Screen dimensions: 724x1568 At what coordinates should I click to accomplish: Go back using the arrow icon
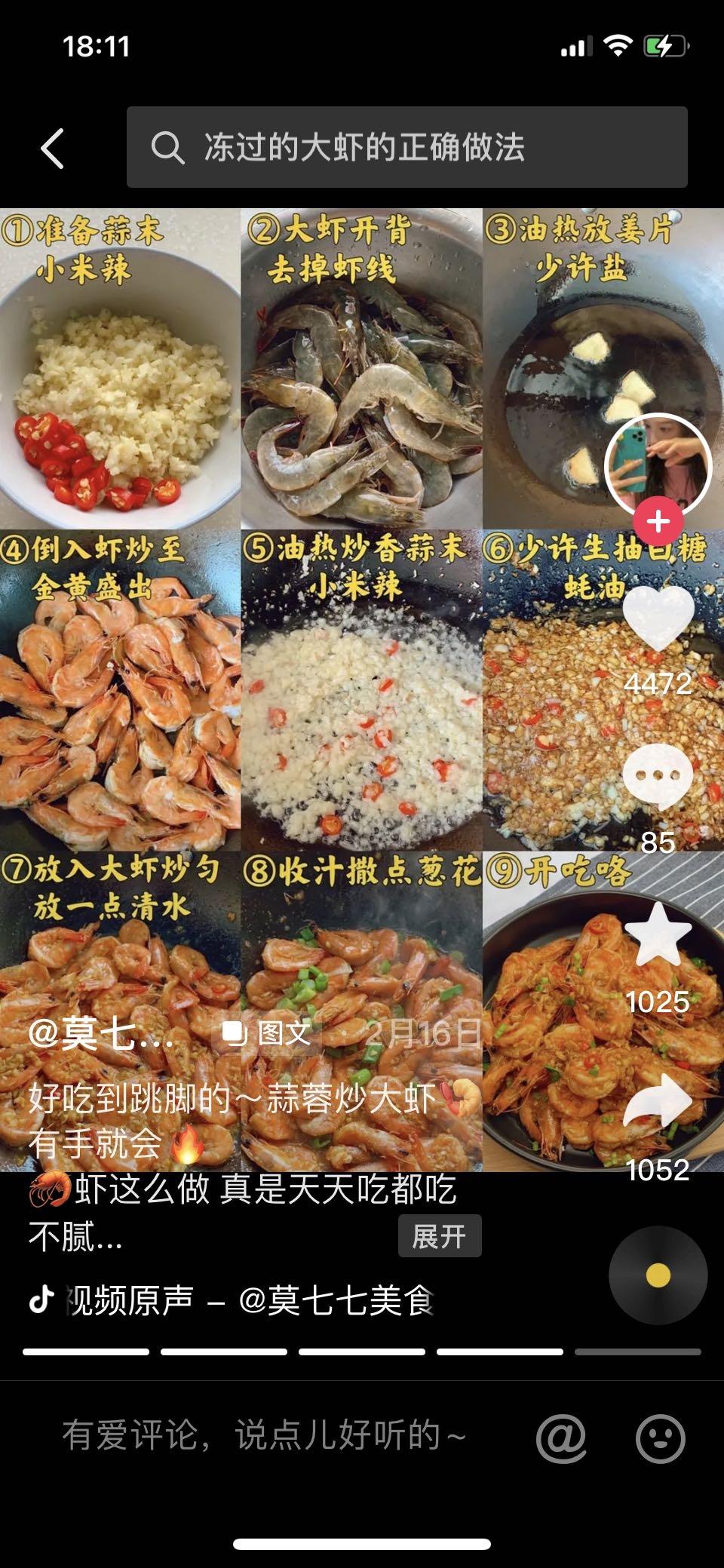(x=53, y=148)
